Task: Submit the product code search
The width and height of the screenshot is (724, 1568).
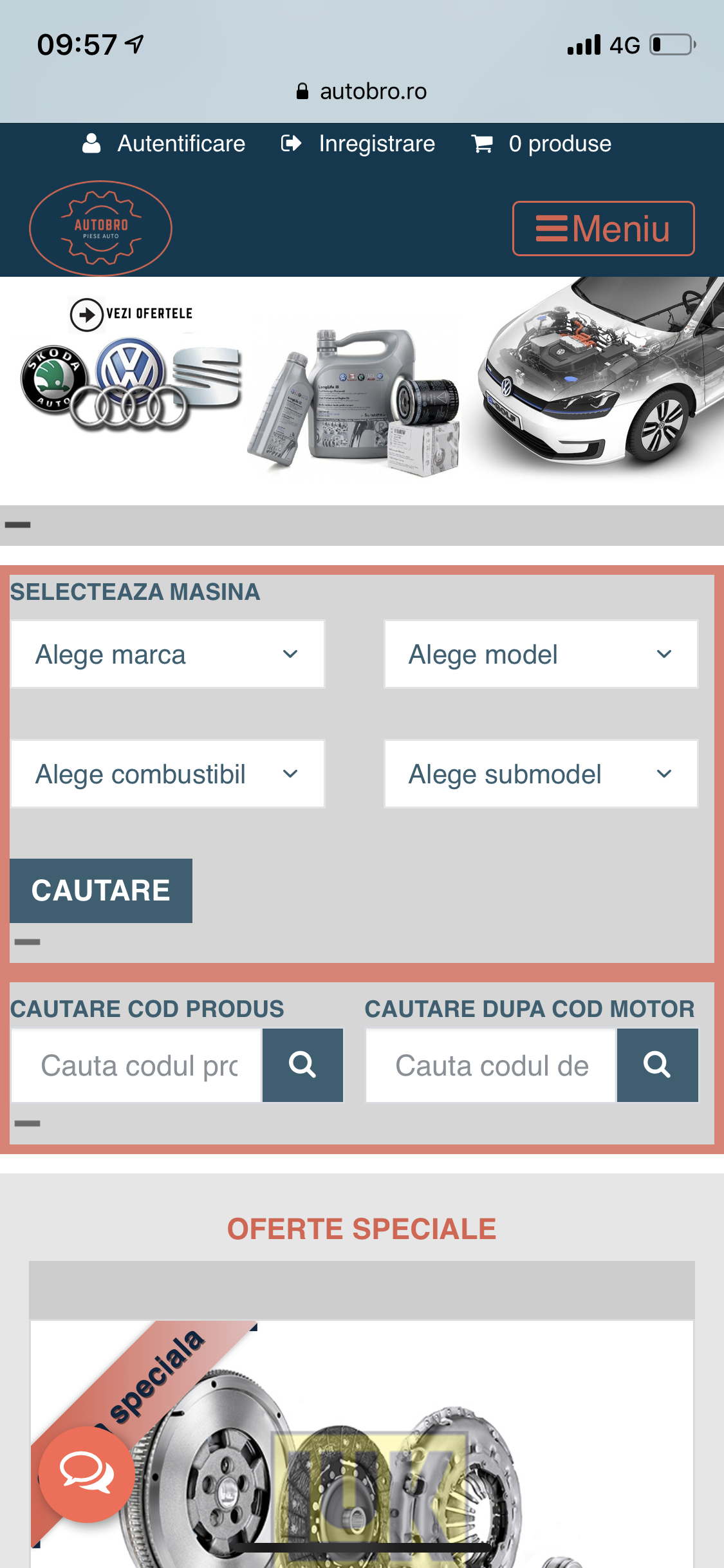Action: (x=302, y=1065)
